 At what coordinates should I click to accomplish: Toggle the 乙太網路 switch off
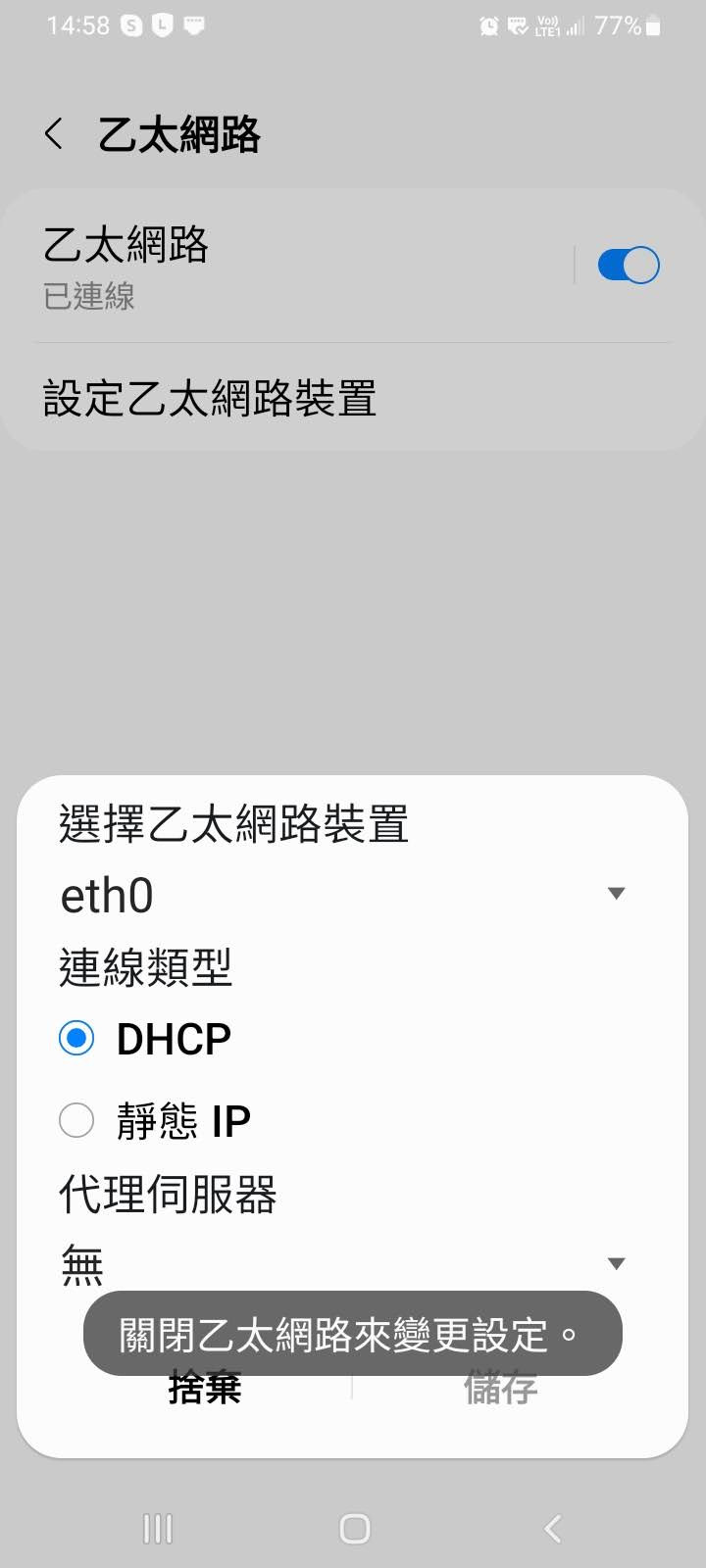tap(628, 266)
